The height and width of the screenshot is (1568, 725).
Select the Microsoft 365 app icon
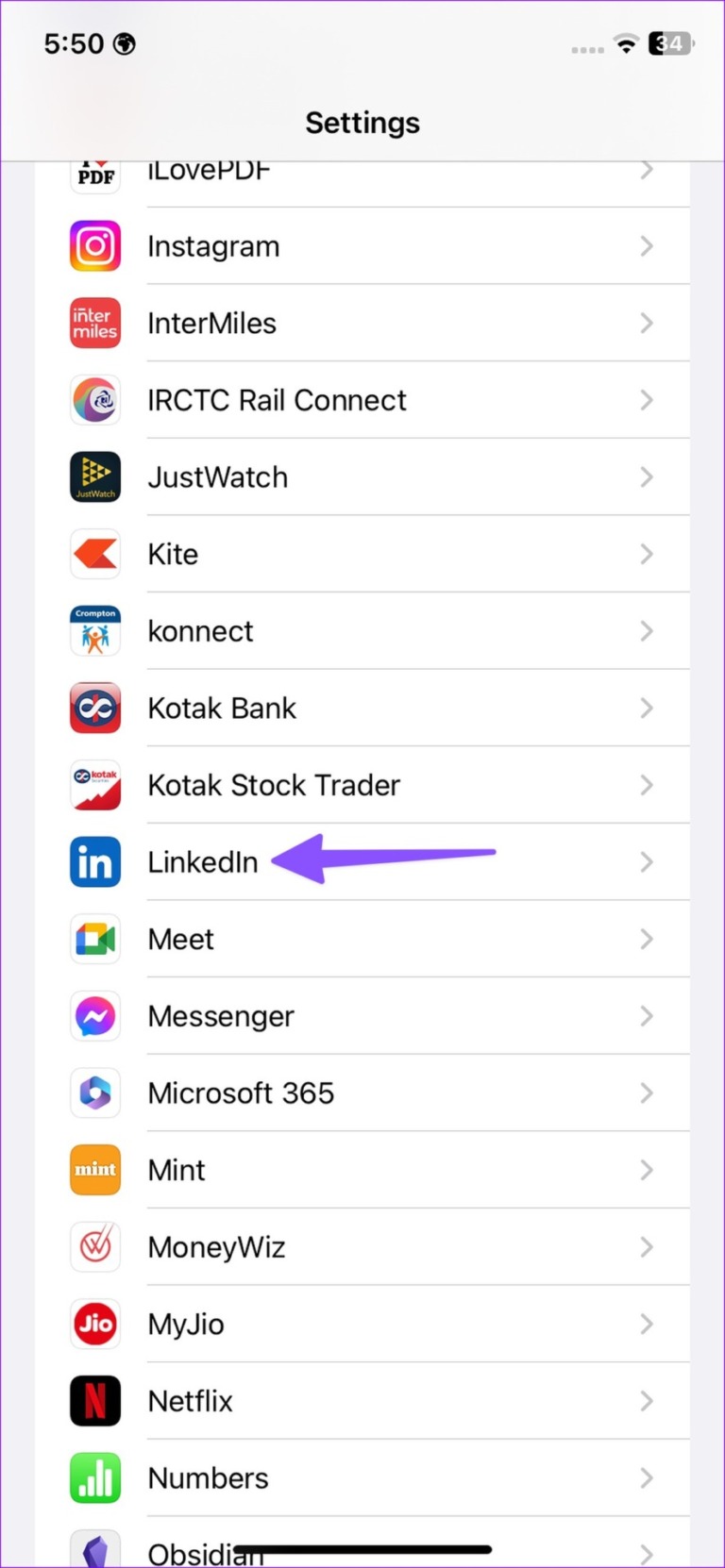[94, 1093]
